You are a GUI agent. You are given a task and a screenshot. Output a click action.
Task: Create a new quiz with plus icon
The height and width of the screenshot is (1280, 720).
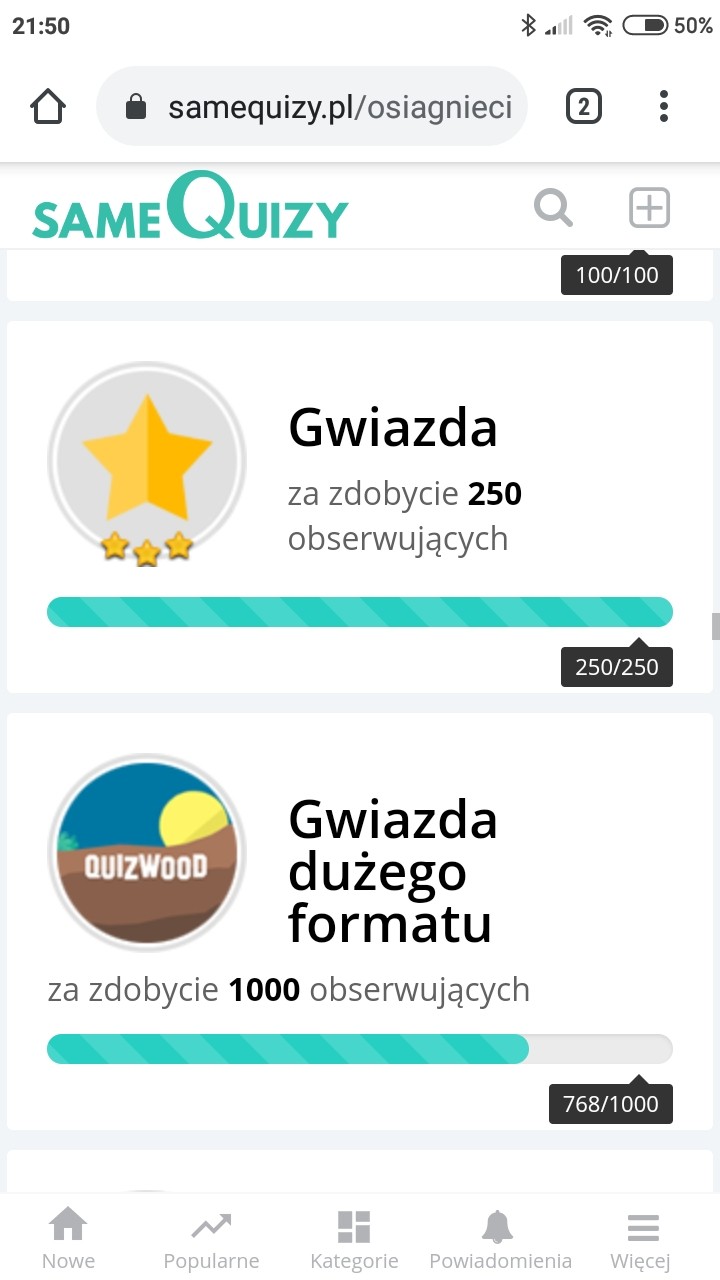(649, 208)
